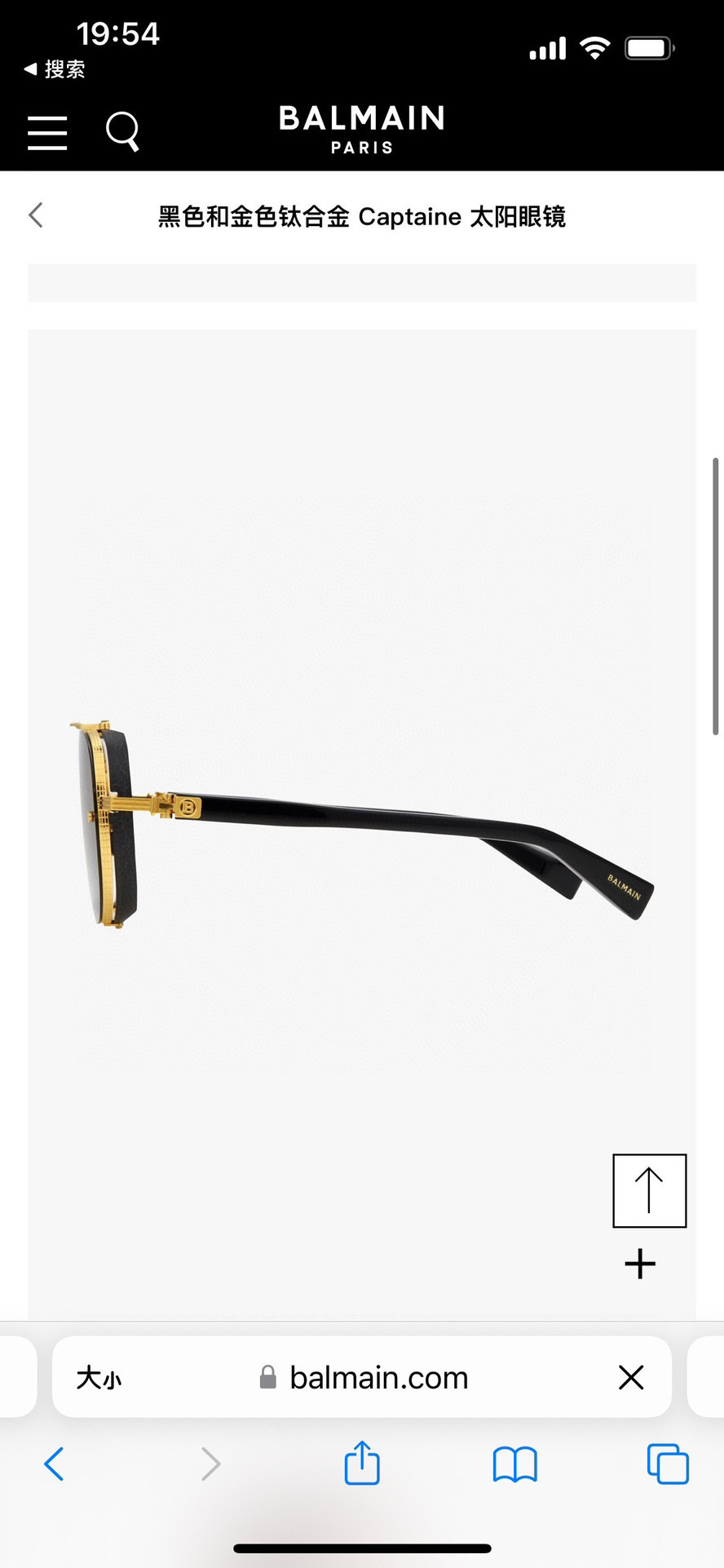Show all open Safari tabs
The height and width of the screenshot is (1568, 724).
click(x=668, y=1464)
